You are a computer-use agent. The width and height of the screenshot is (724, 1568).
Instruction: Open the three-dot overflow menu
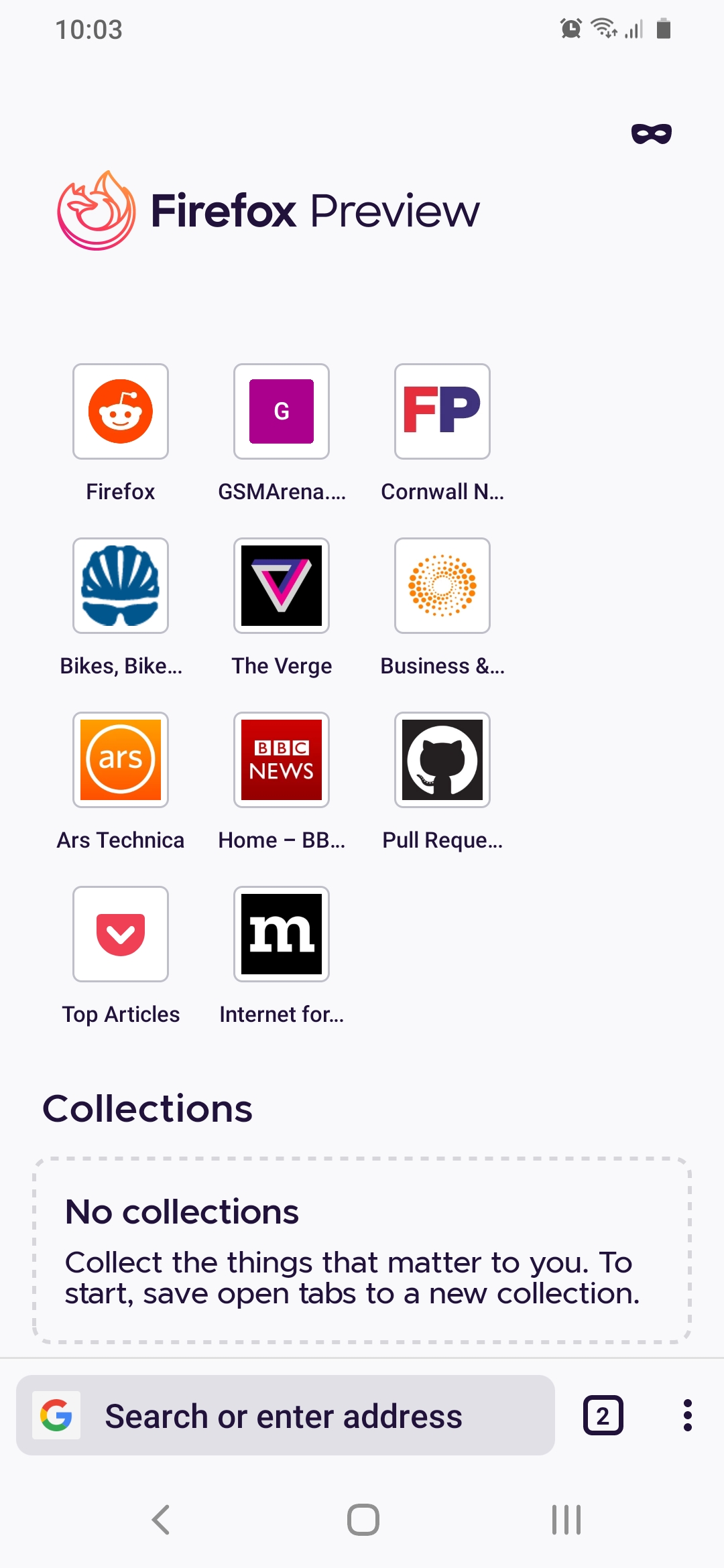(687, 1416)
